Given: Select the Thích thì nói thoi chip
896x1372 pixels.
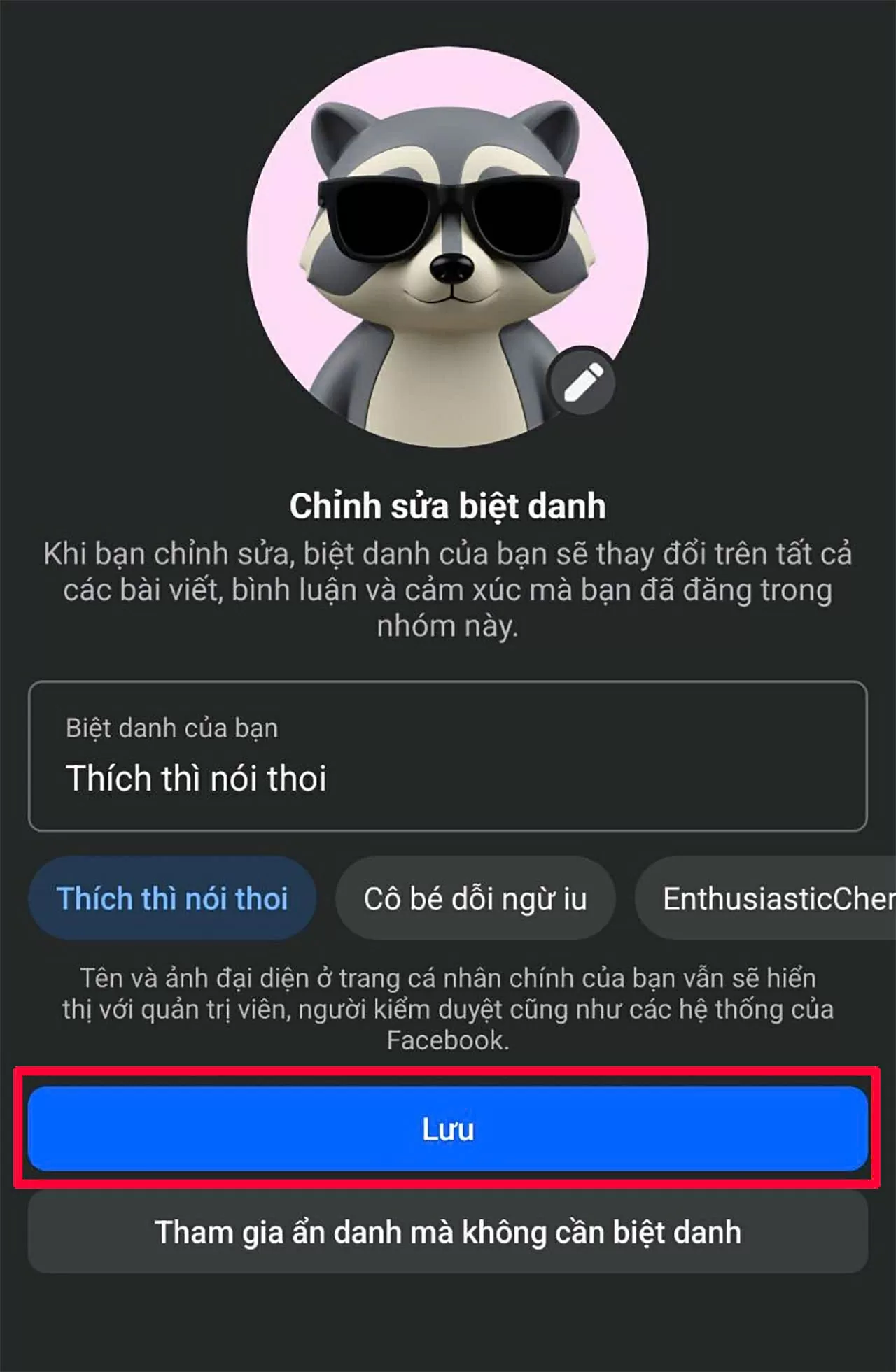Looking at the screenshot, I should point(172,898).
